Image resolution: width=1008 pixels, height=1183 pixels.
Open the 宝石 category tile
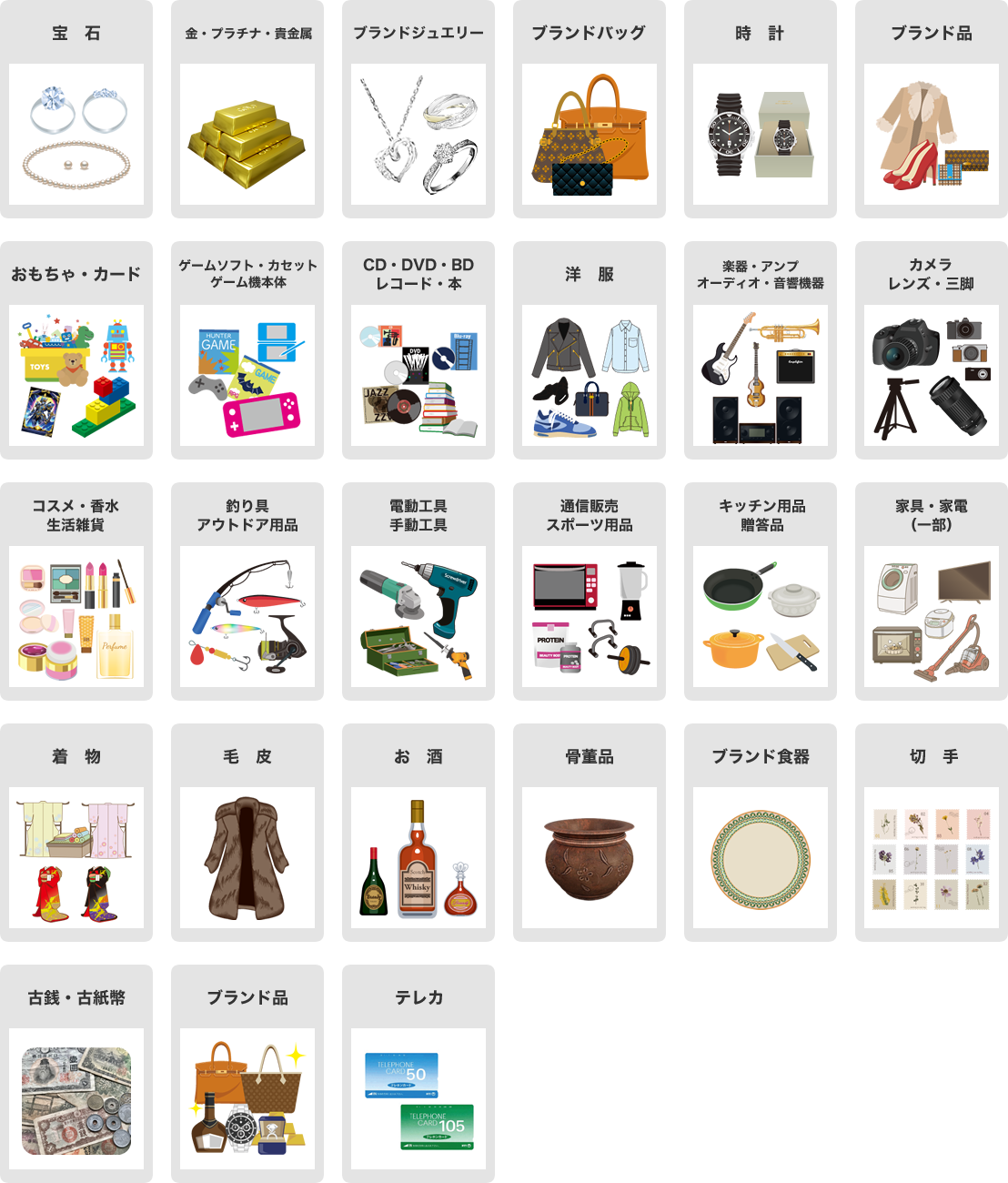[x=76, y=133]
